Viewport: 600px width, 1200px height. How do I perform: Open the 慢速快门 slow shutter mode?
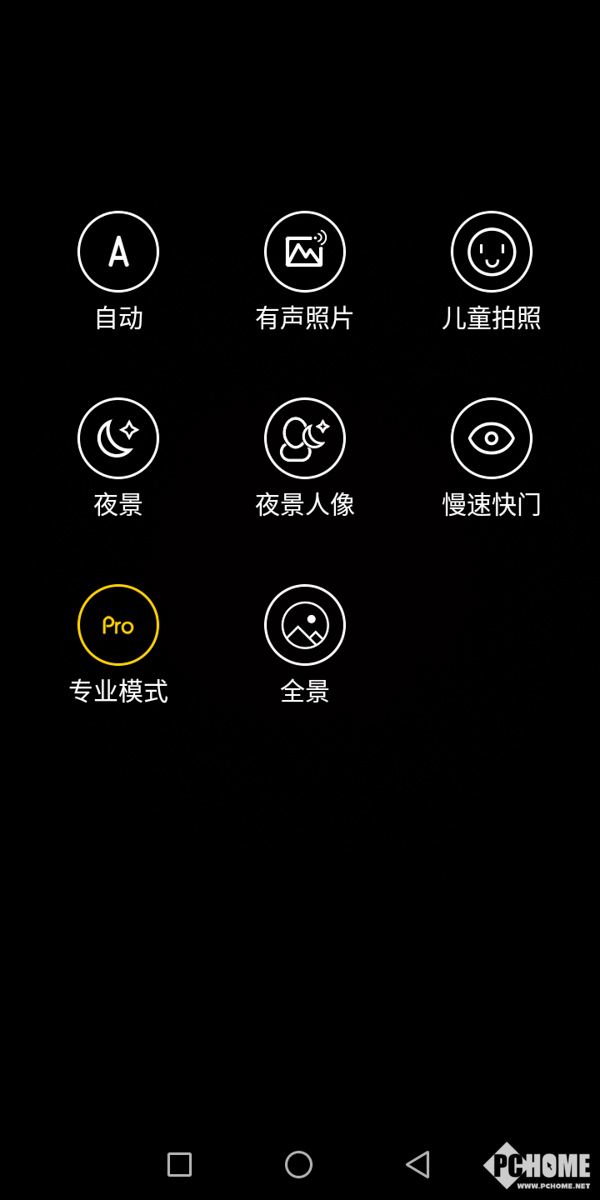tap(491, 438)
